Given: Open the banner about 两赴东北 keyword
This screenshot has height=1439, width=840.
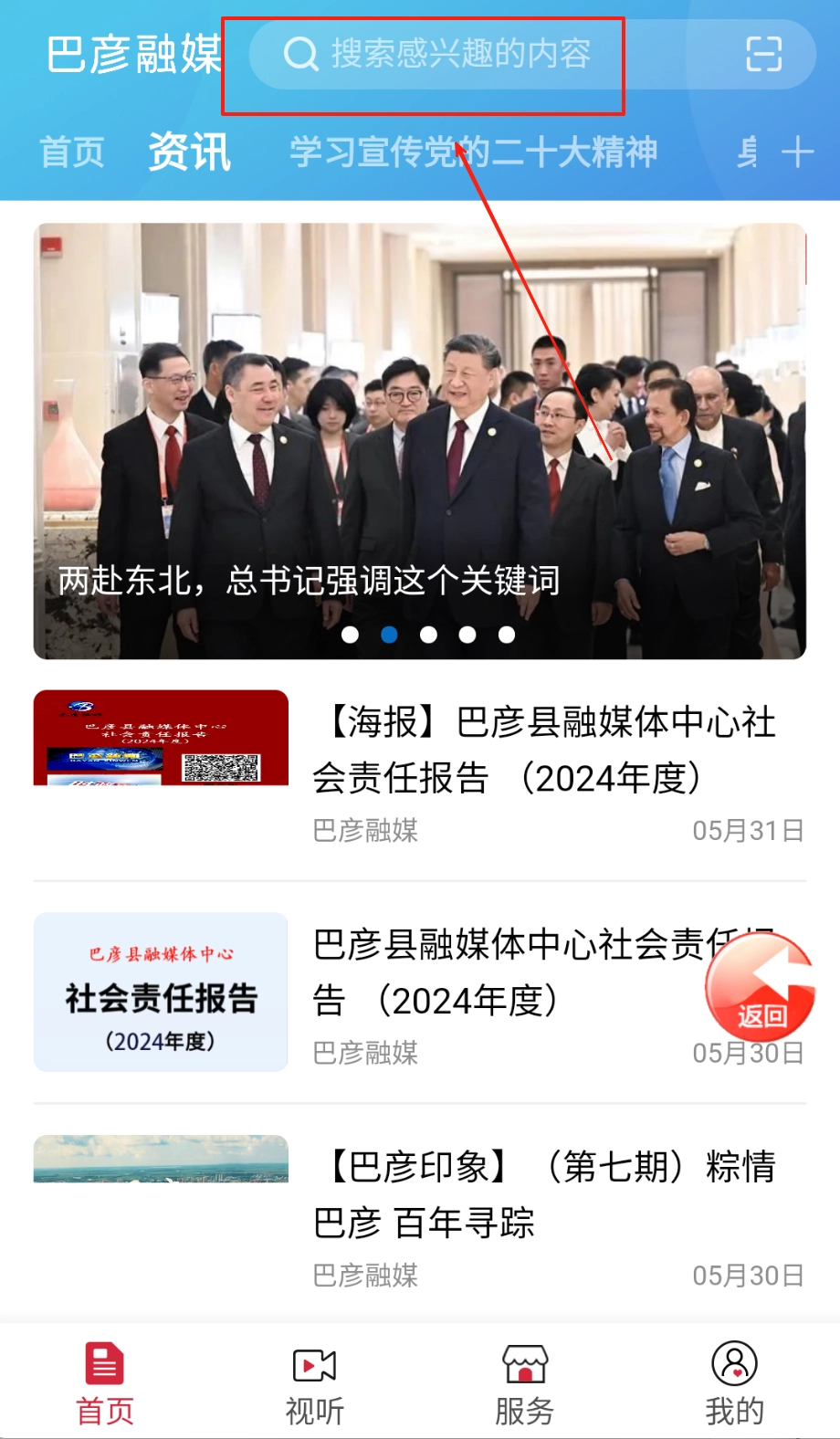Looking at the screenshot, I should tap(420, 440).
